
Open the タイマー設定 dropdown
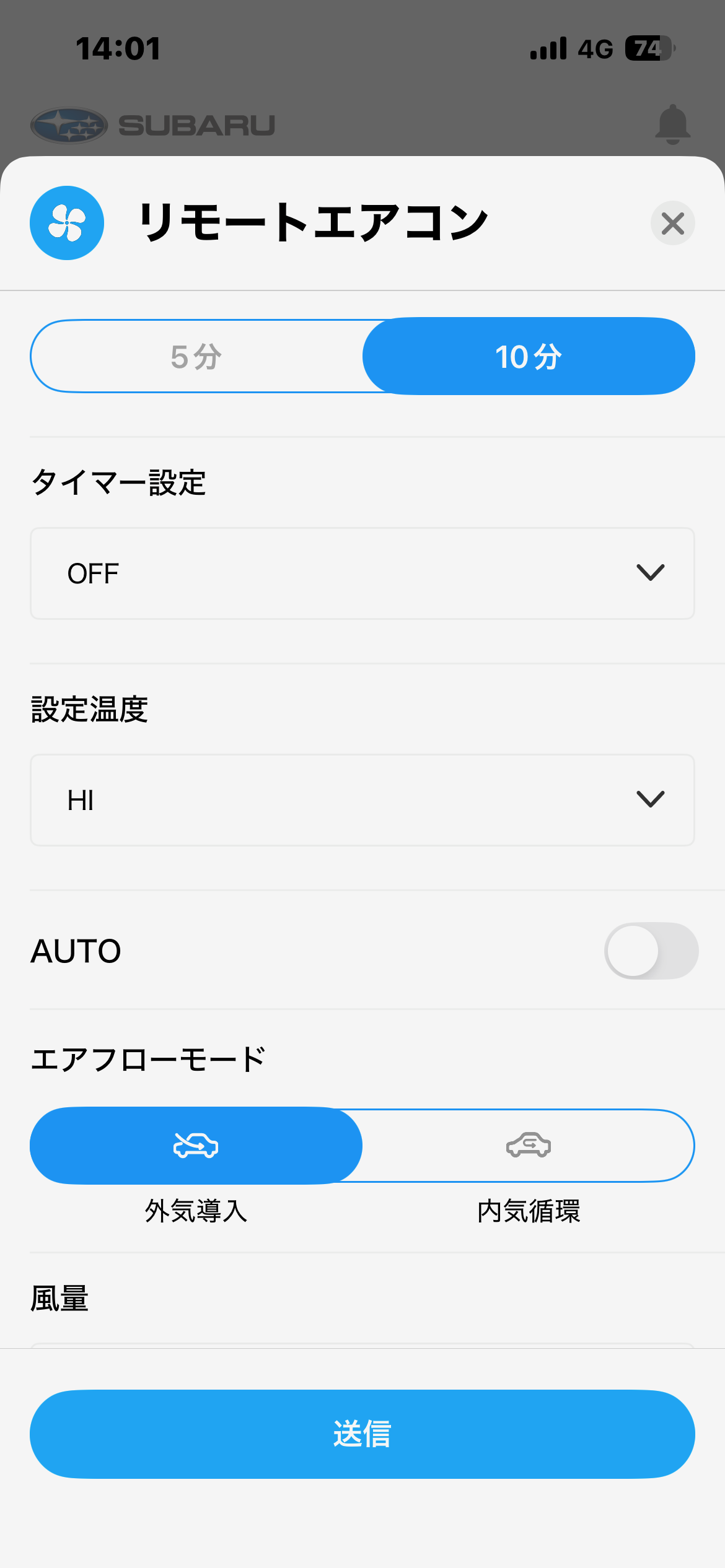[x=362, y=573]
